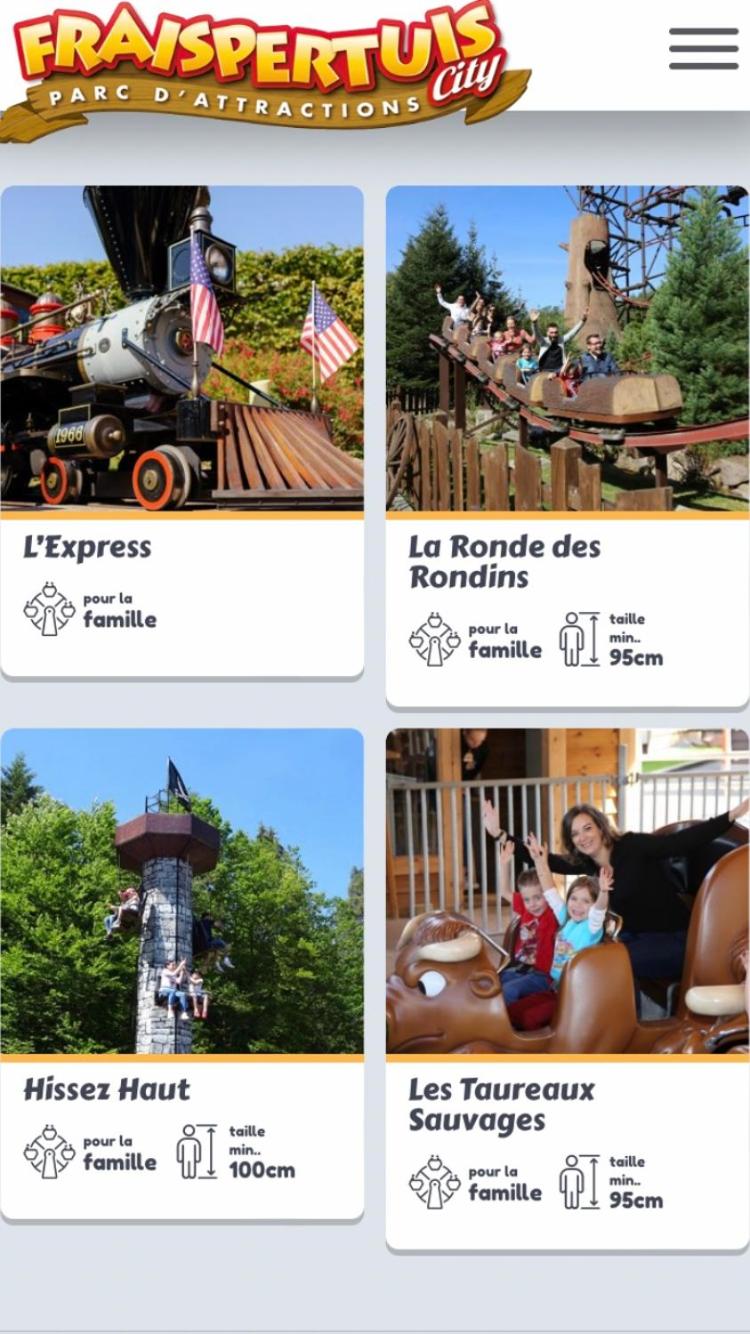Image resolution: width=750 pixels, height=1334 pixels.
Task: Show details for Les Taureaux Sauvages
Action: click(x=567, y=988)
